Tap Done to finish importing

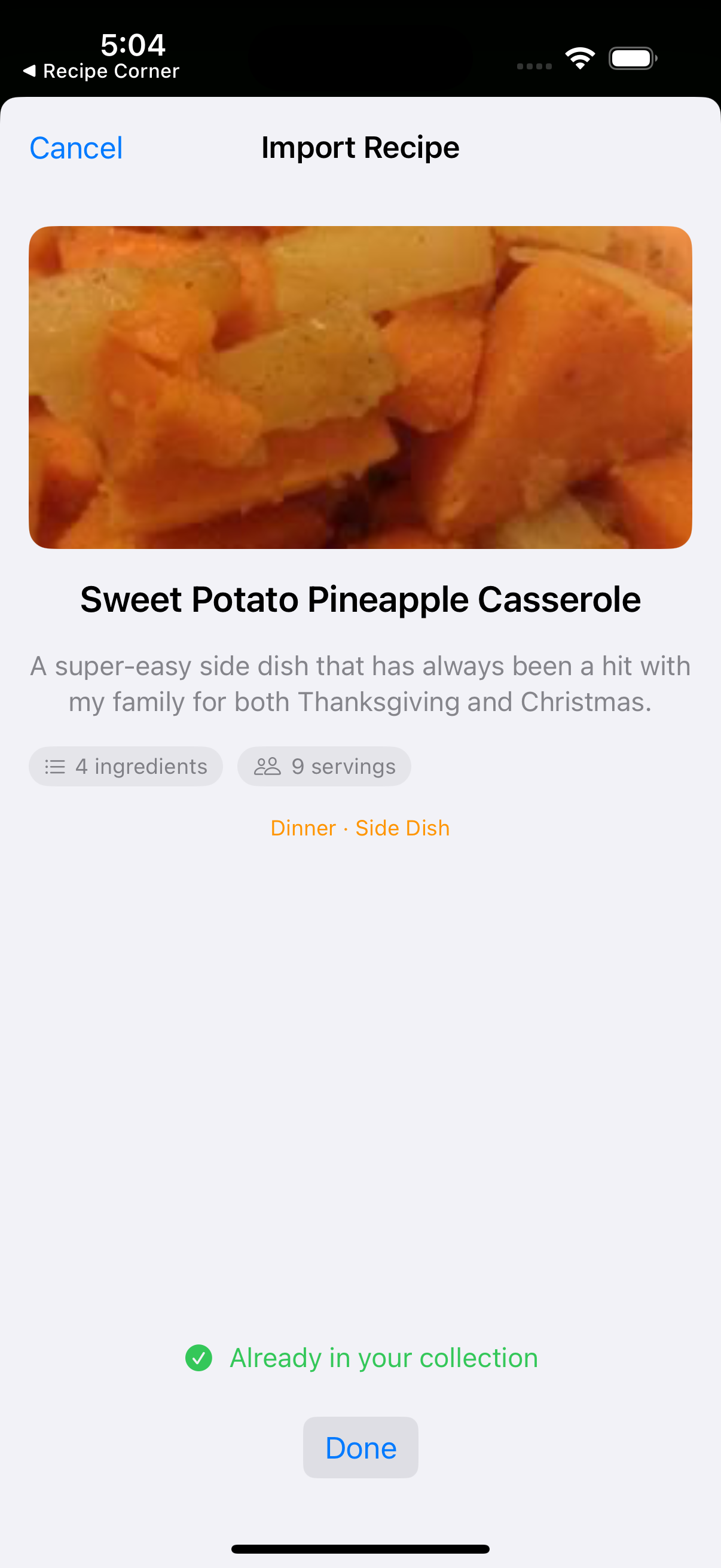pyautogui.click(x=360, y=1447)
